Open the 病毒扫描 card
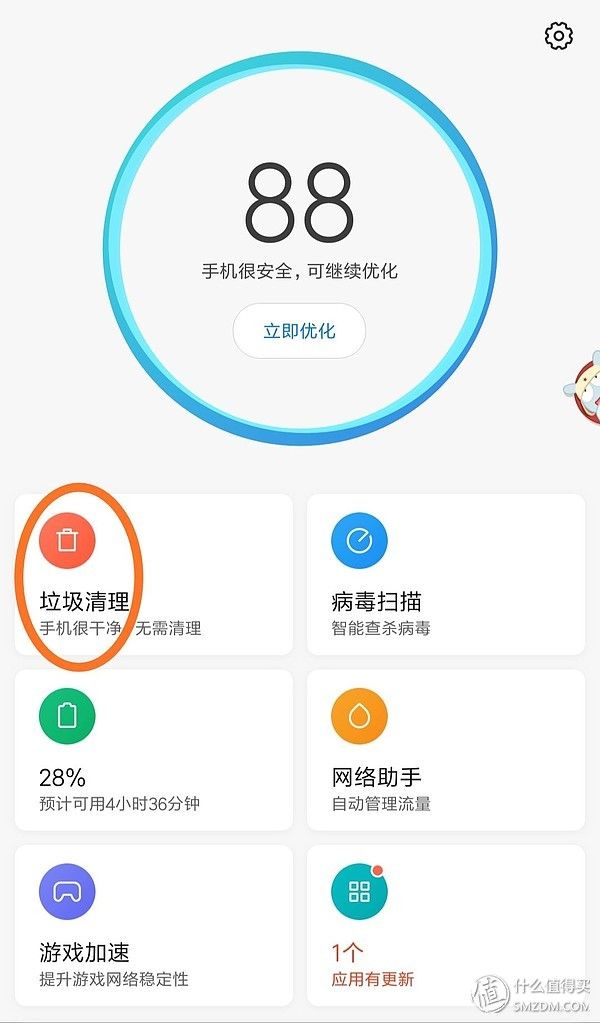Screen dimensions: 600x1023 446,574
